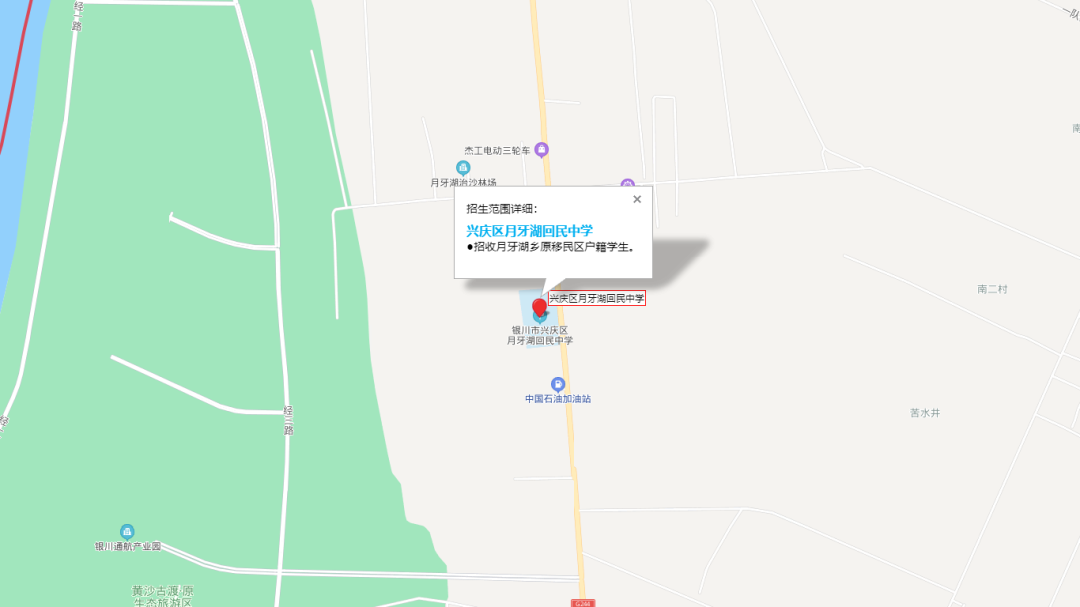Image resolution: width=1080 pixels, height=607 pixels.
Task: Select the 中国石油加油站 gas station marker
Action: [558, 384]
